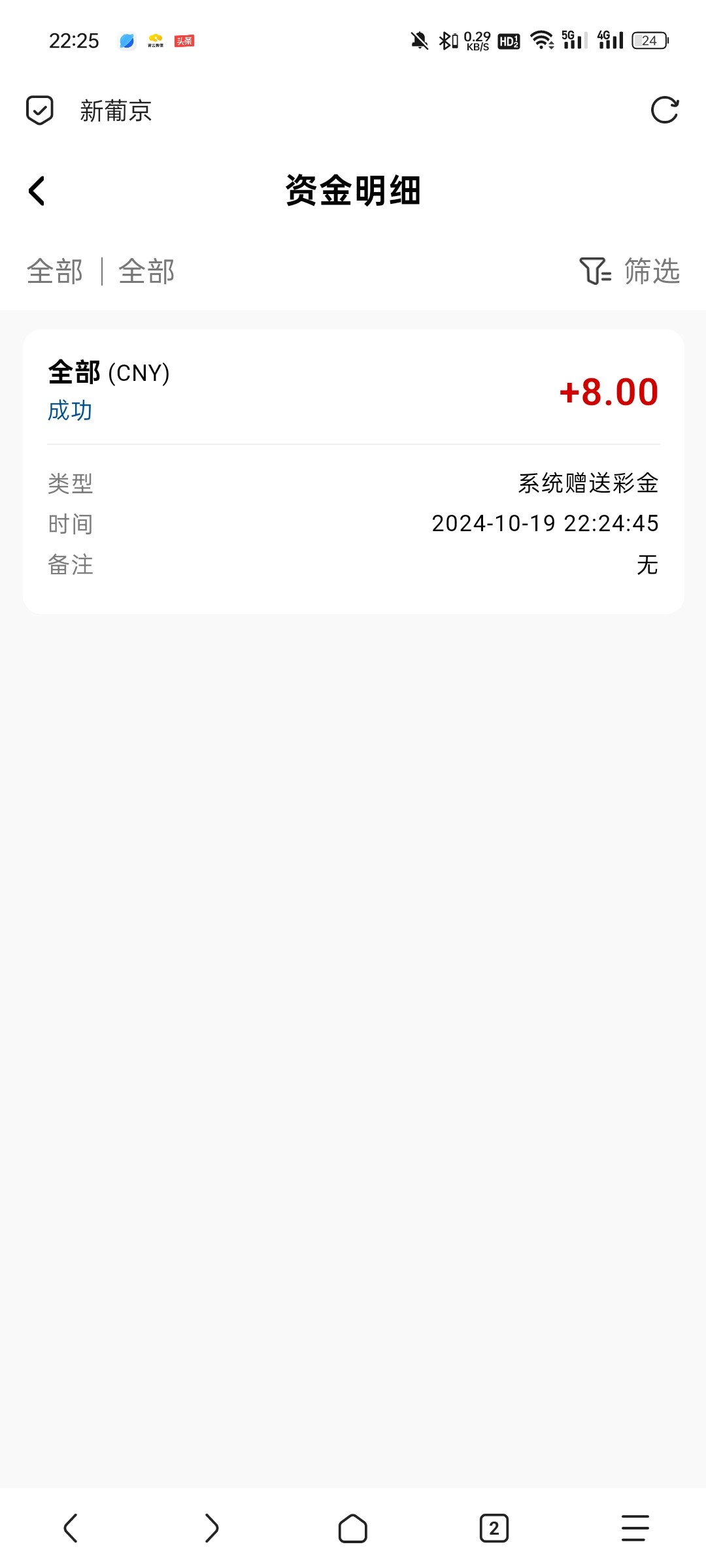Go to the browser home page
This screenshot has height=1568, width=706.
click(353, 1528)
